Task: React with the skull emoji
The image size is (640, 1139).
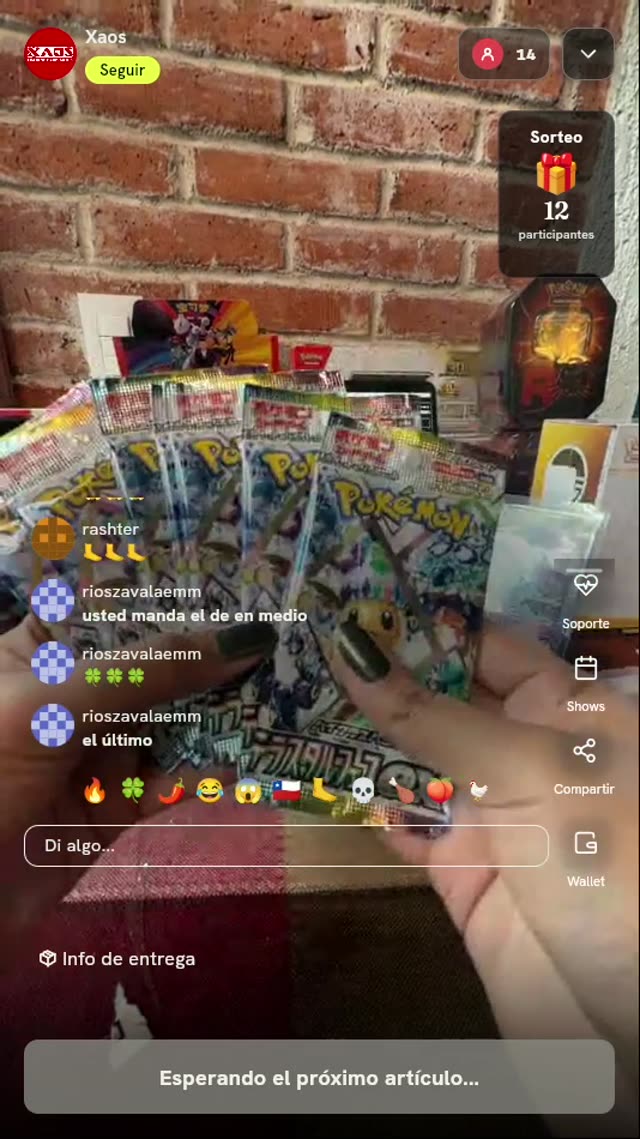Action: pyautogui.click(x=363, y=790)
